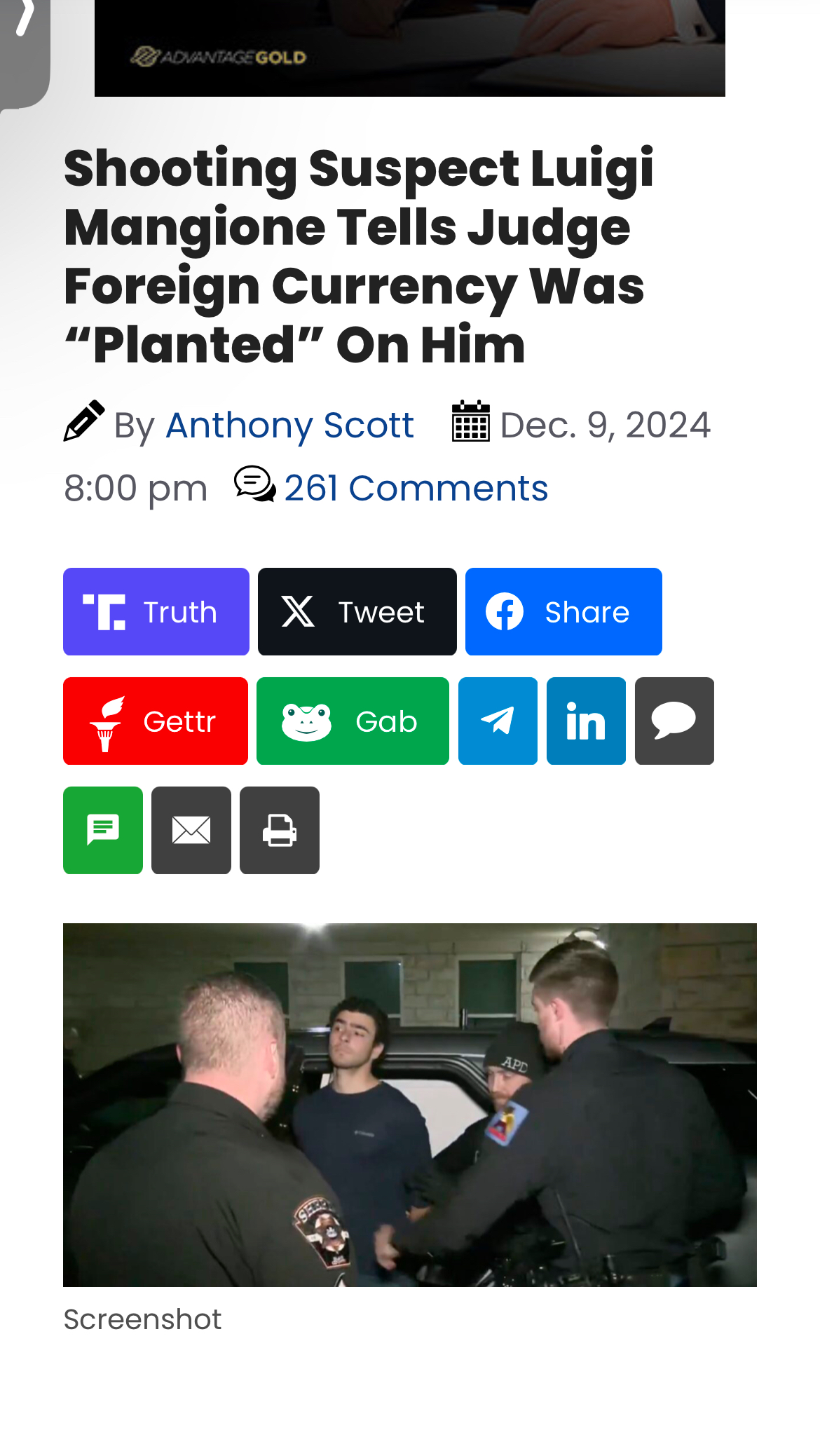Email this article
Screen dimensions: 820x1456
(x=191, y=831)
